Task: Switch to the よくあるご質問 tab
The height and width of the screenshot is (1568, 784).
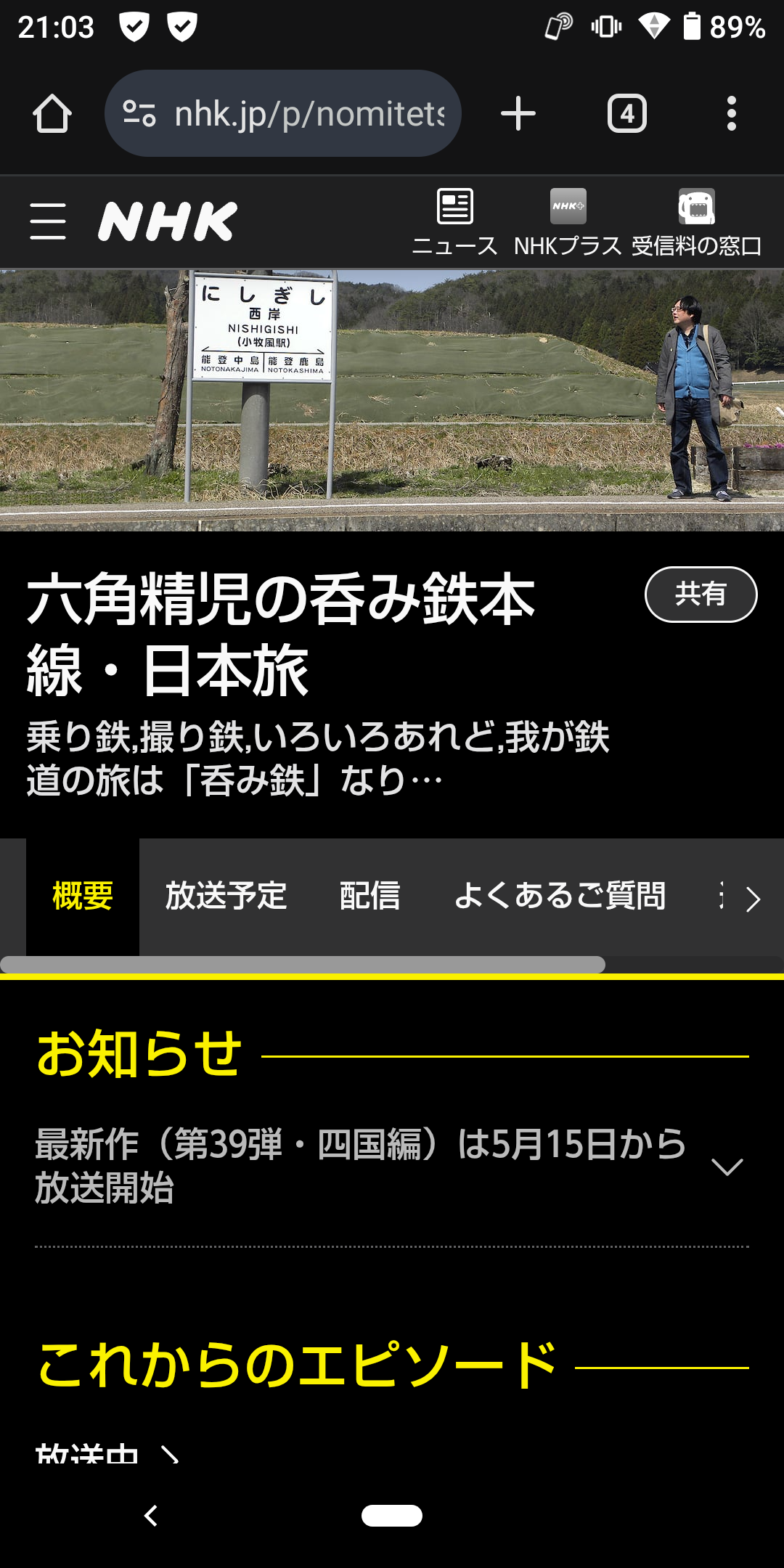Action: [x=560, y=897]
